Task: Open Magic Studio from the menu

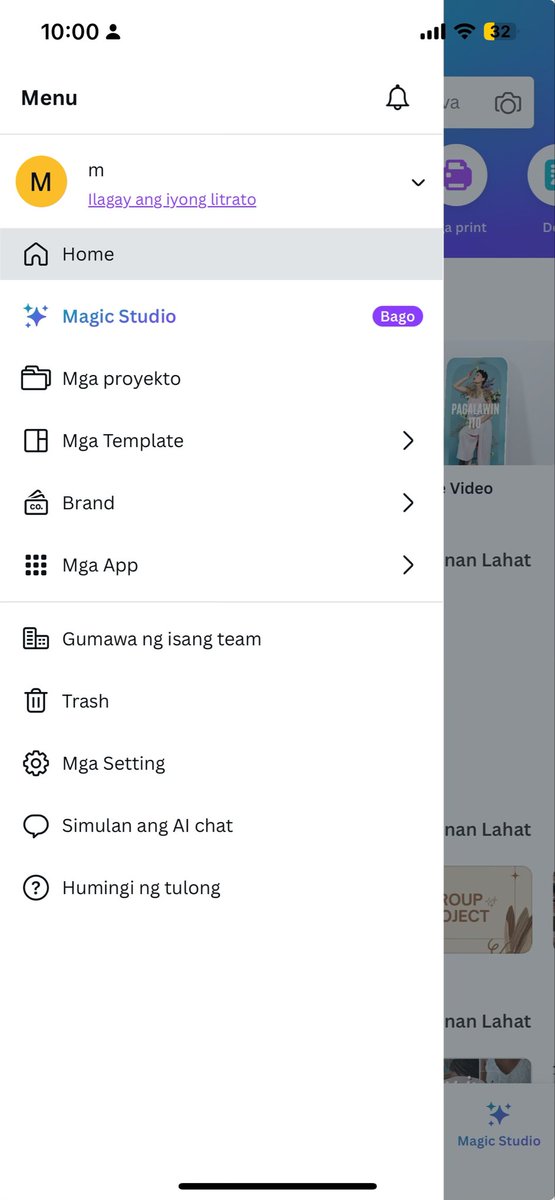Action: point(222,316)
